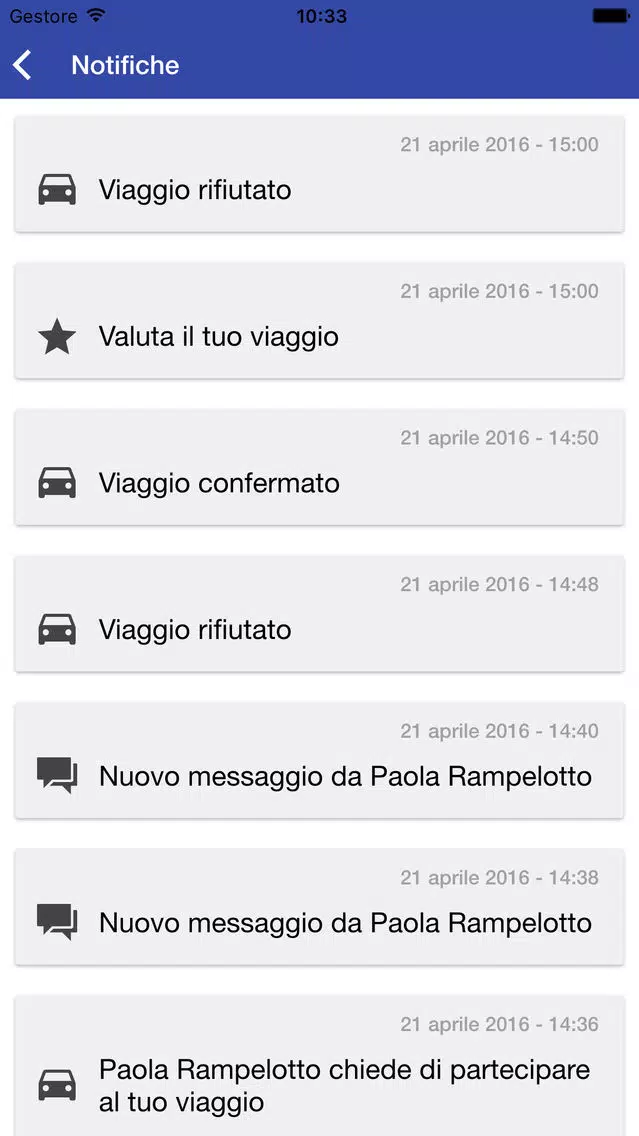Open the Valuta il tuo viaggio notification

point(320,320)
